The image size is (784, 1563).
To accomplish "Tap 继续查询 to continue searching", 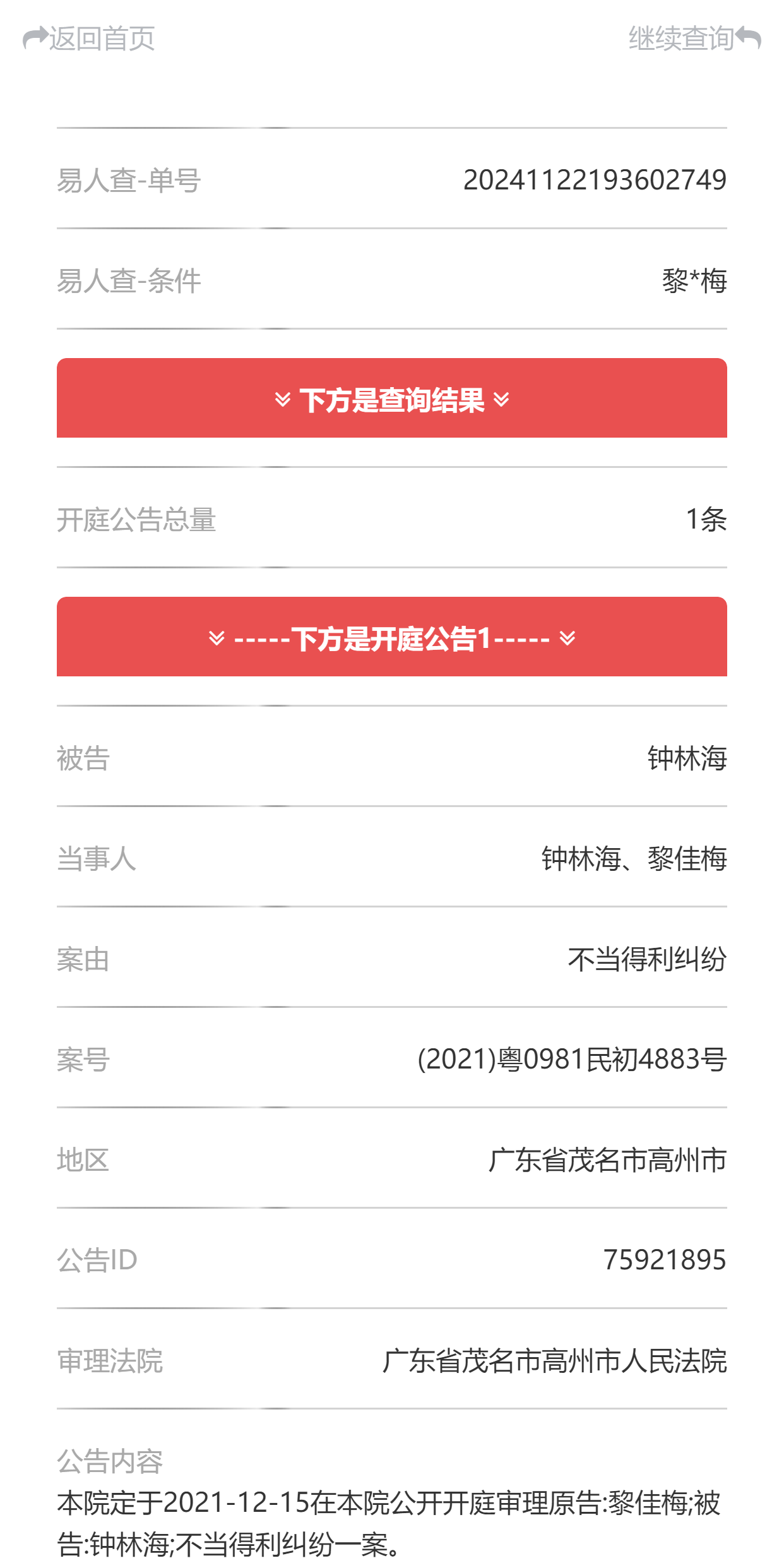I will pyautogui.click(x=694, y=39).
